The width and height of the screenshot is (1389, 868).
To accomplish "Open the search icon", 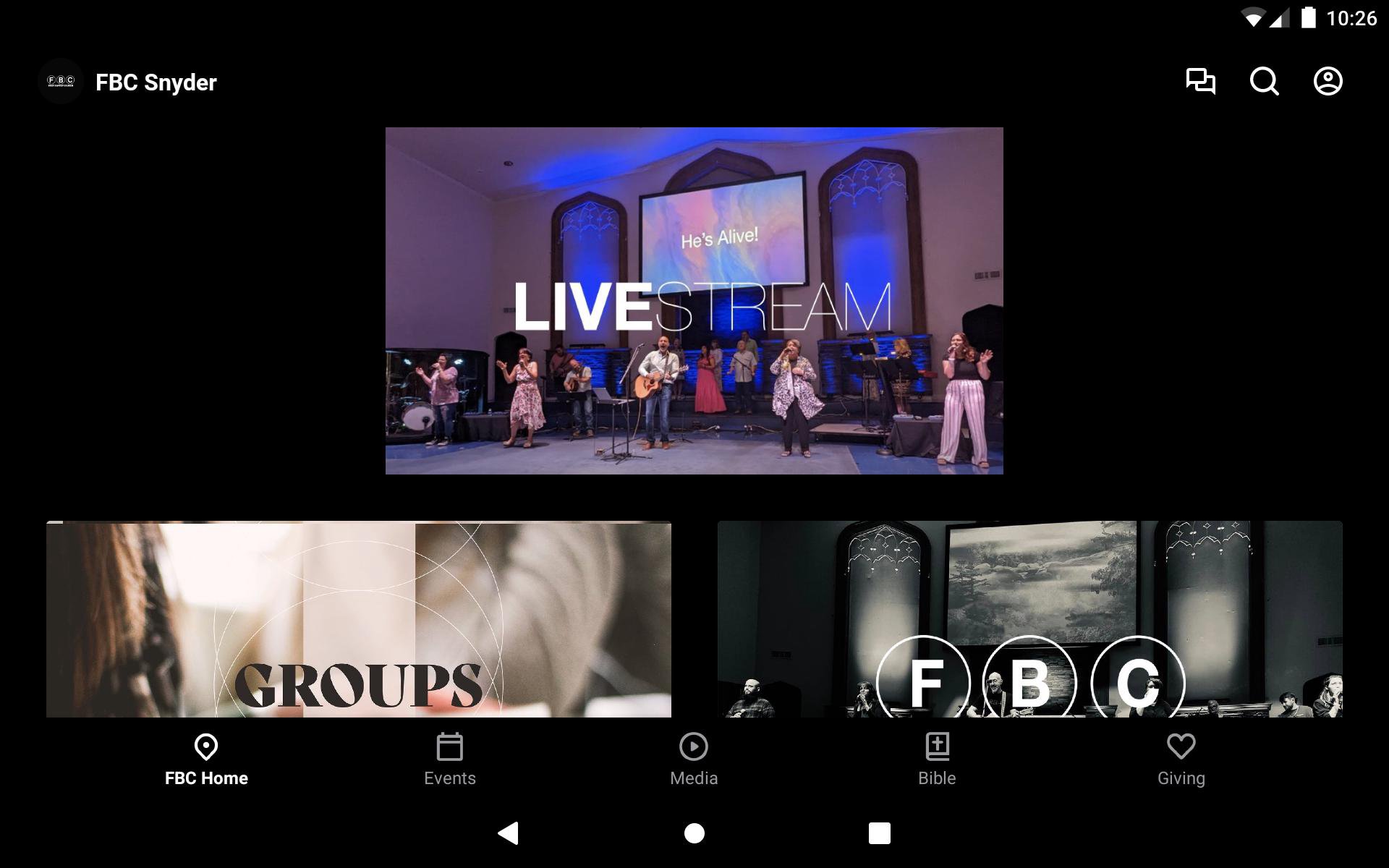I will [1264, 81].
